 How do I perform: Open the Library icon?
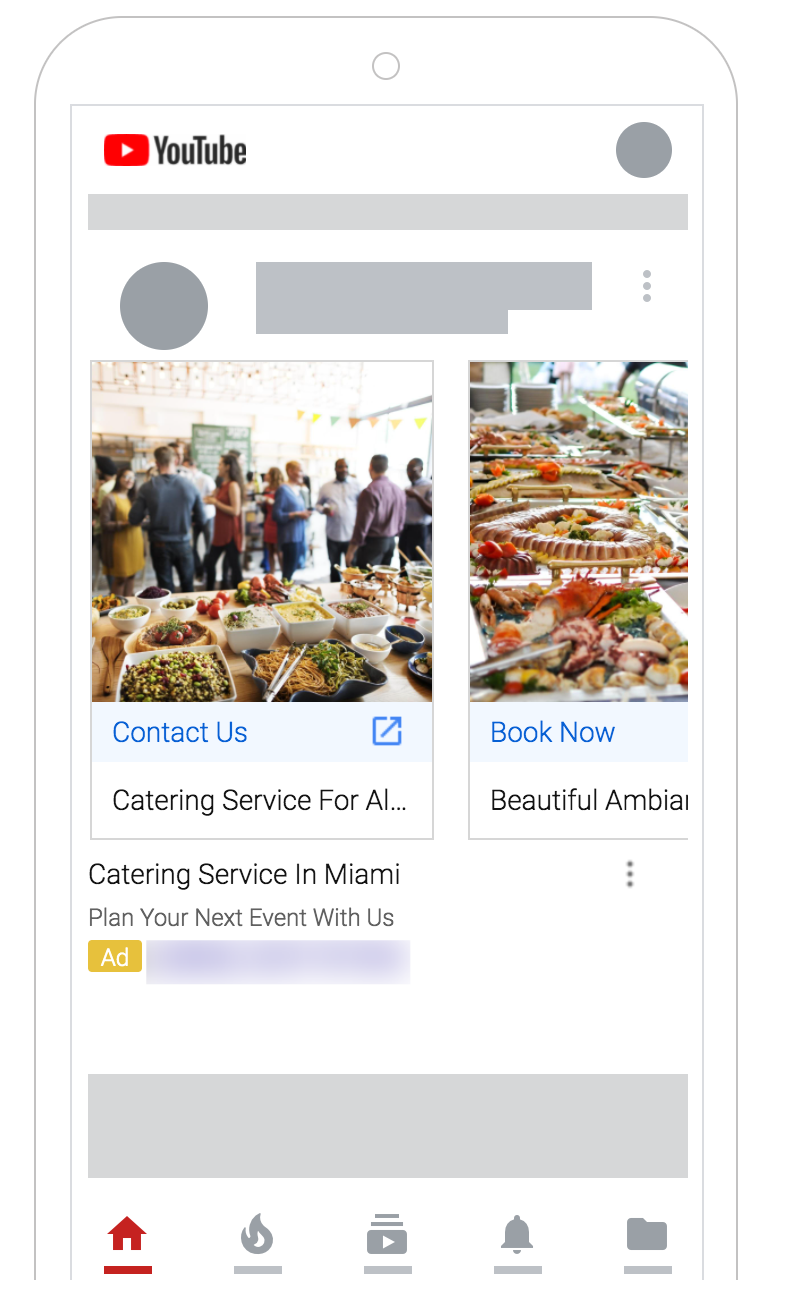pyautogui.click(x=646, y=1236)
